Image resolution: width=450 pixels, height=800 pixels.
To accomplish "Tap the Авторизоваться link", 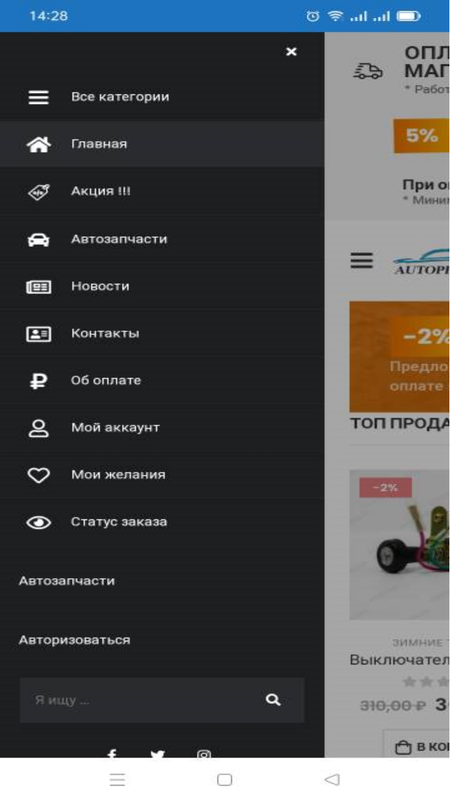I will point(74,640).
